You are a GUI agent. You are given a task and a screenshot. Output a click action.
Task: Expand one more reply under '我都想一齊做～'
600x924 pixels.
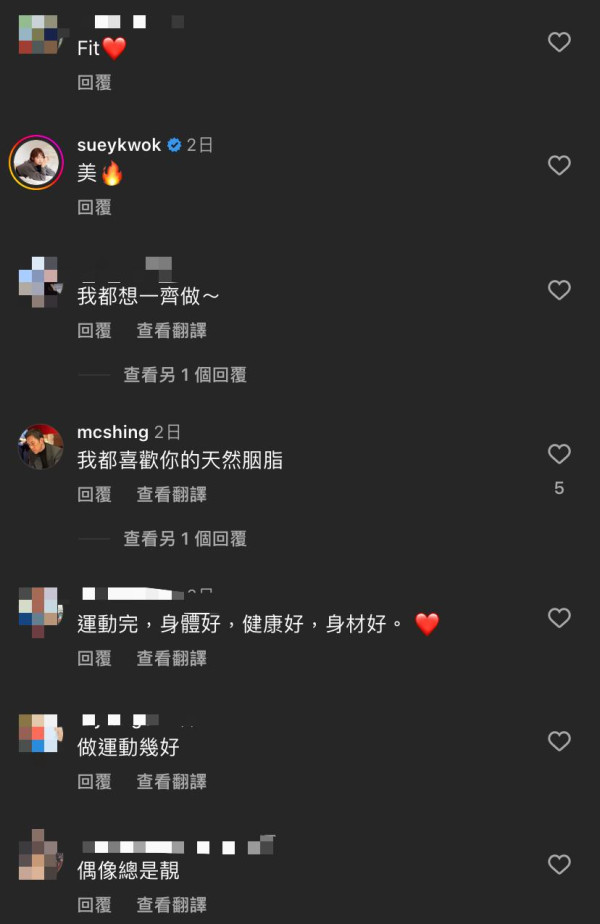click(184, 375)
